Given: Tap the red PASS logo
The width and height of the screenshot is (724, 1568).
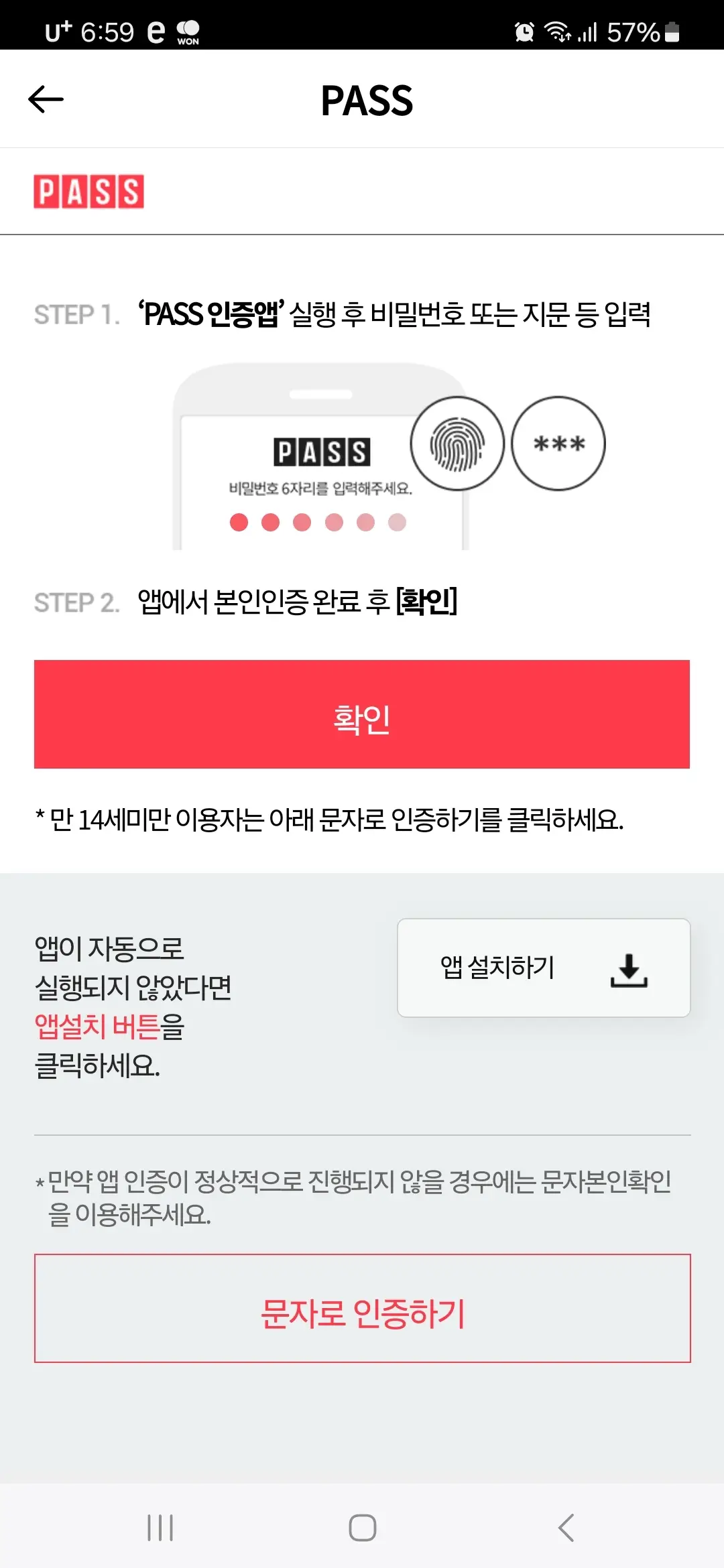Looking at the screenshot, I should [89, 193].
